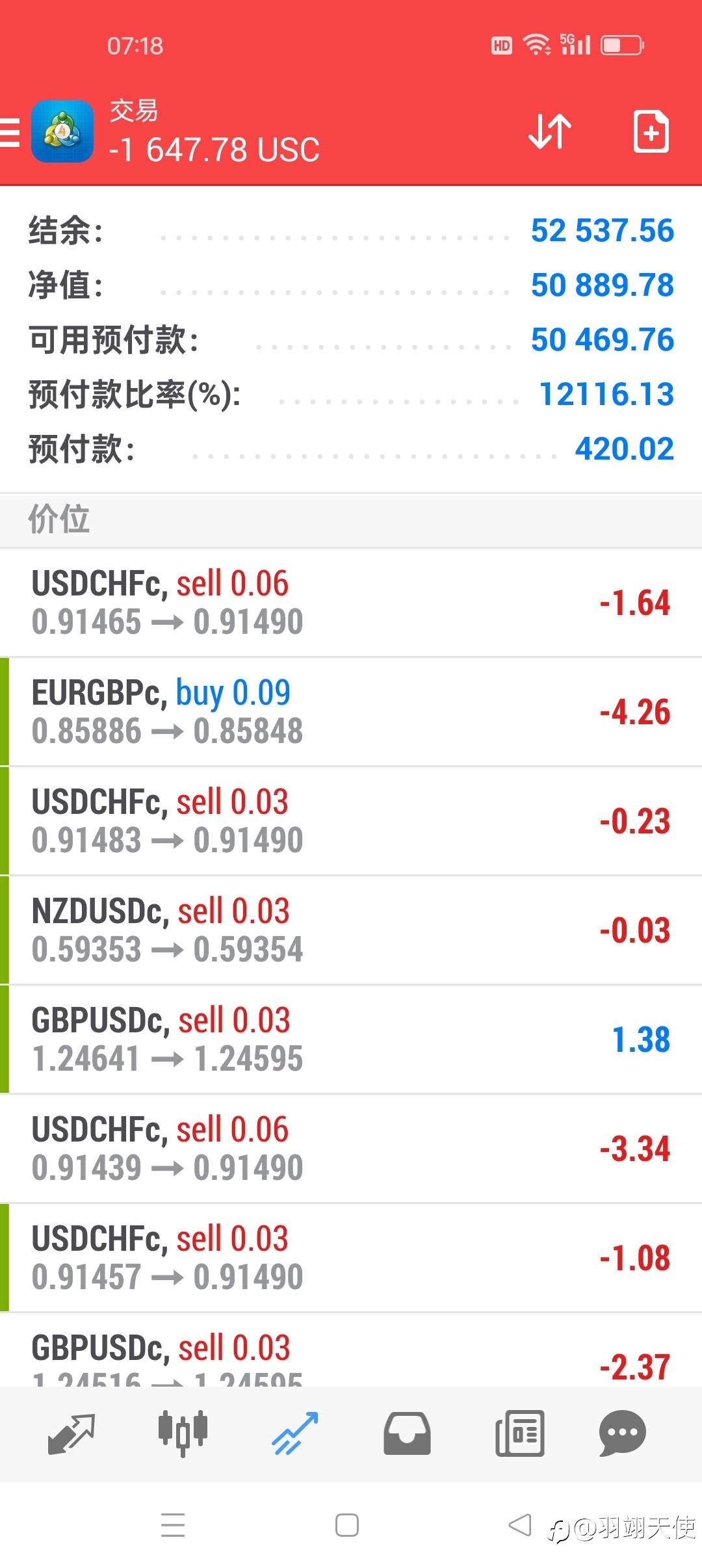Open the side drawer menu
702x1568 pixels.
10,132
